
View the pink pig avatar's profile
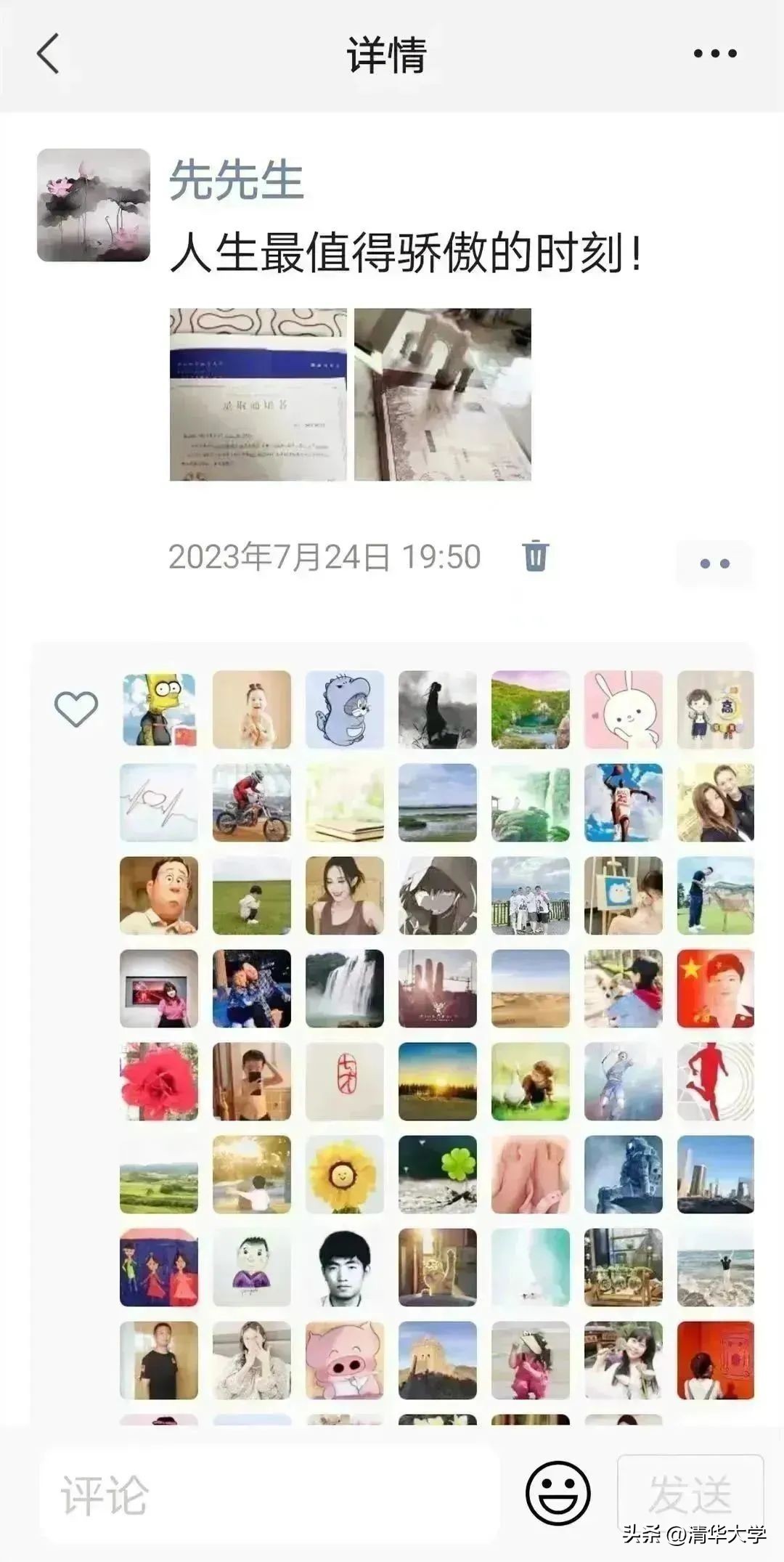click(345, 1360)
